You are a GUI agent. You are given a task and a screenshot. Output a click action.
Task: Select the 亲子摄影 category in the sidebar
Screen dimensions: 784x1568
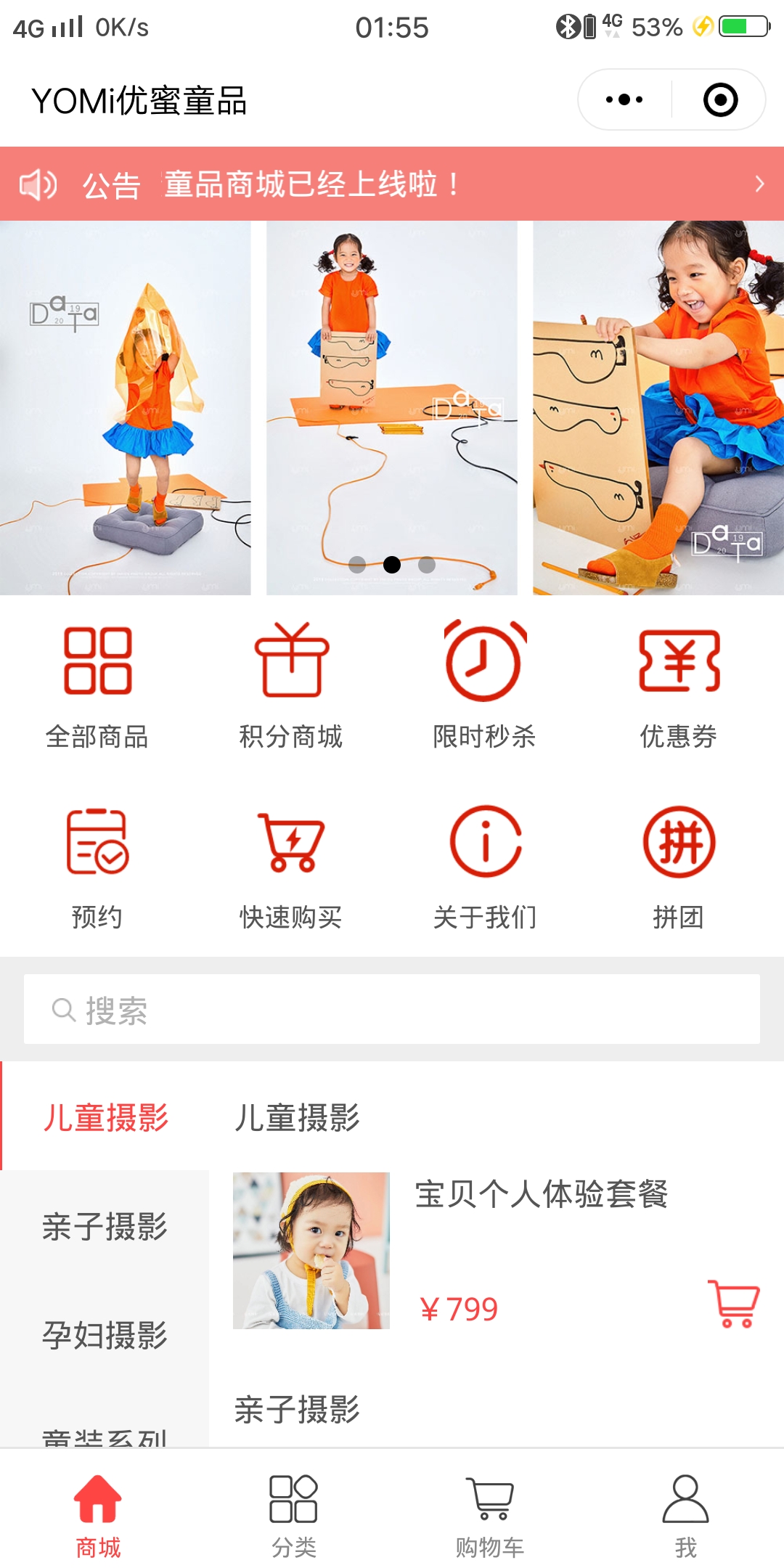click(x=105, y=1227)
